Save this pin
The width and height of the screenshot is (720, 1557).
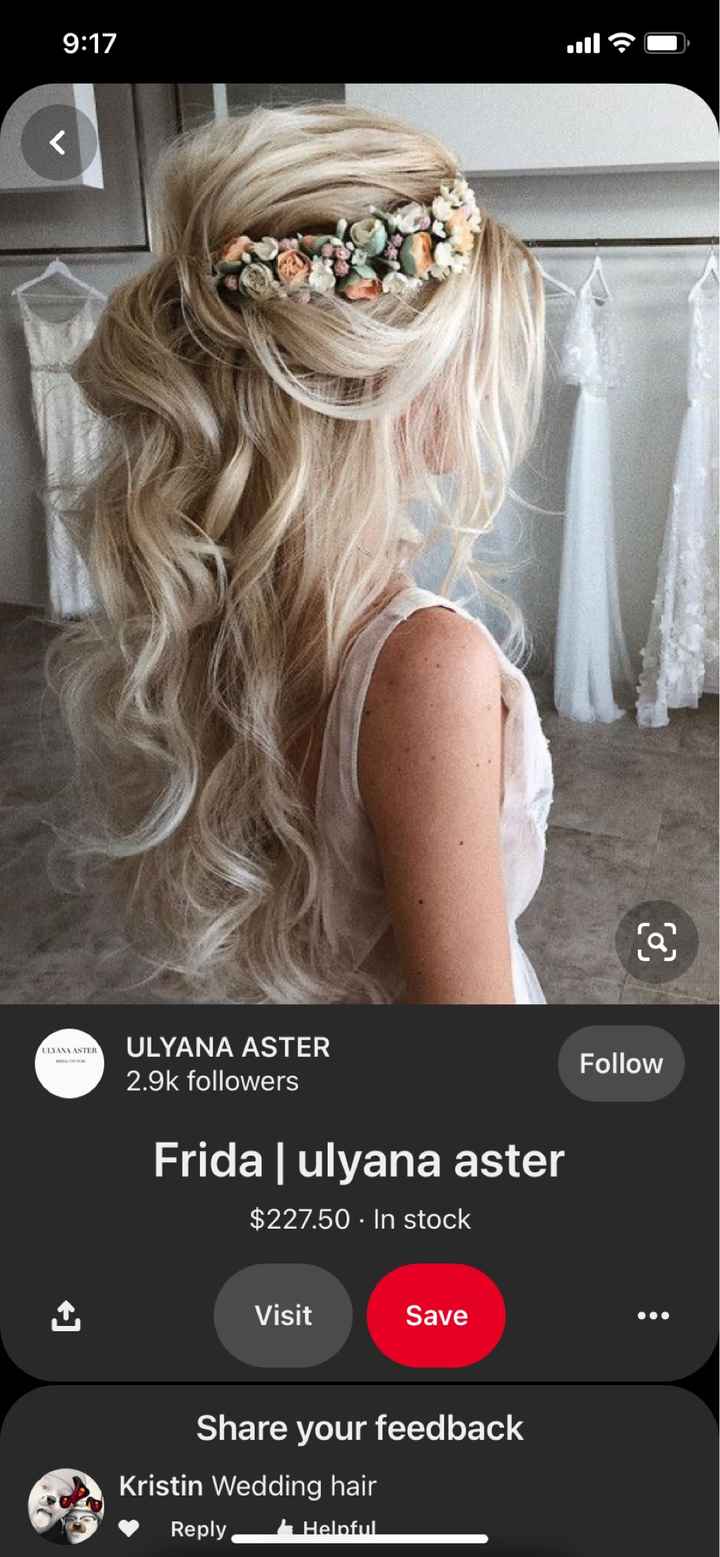[436, 1315]
